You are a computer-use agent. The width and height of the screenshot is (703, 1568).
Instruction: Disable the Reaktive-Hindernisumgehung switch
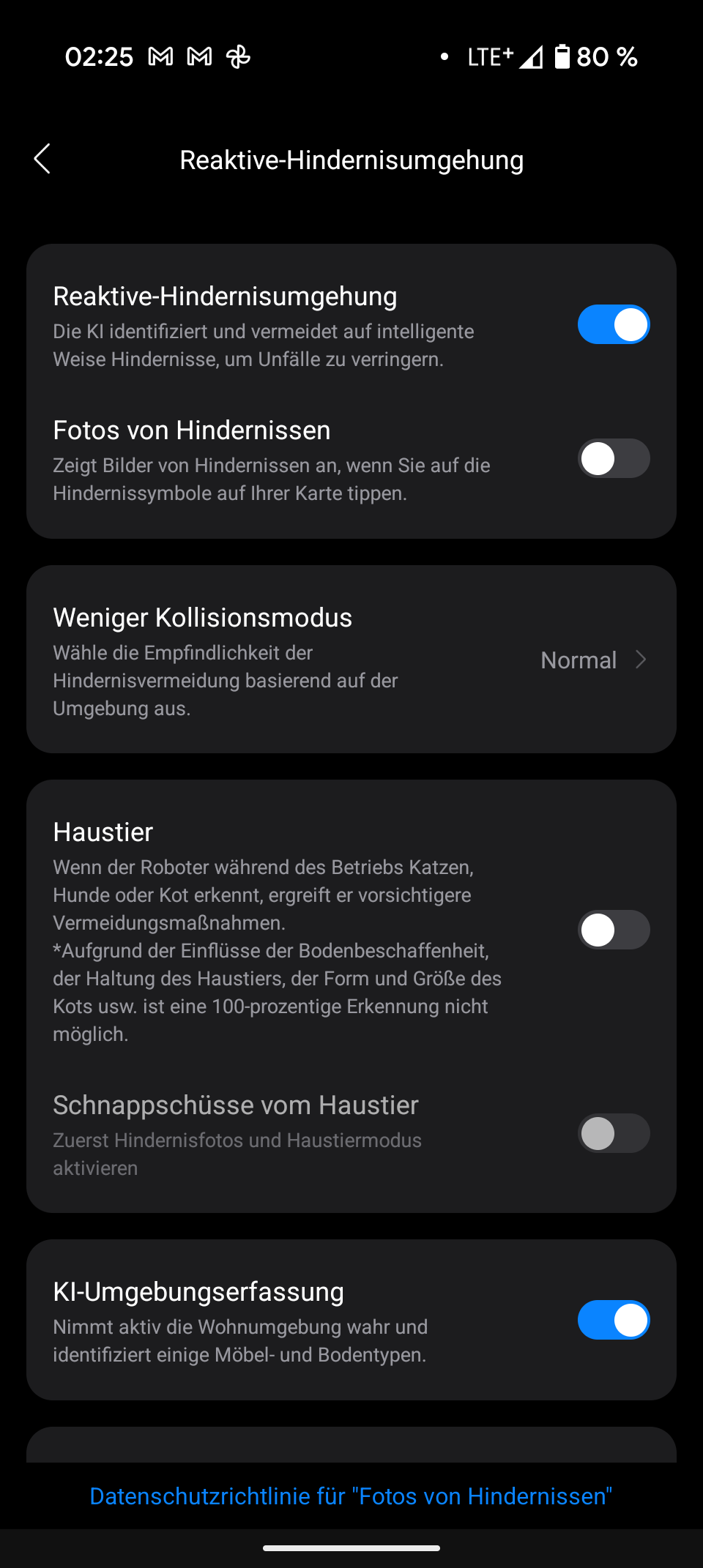pyautogui.click(x=614, y=324)
